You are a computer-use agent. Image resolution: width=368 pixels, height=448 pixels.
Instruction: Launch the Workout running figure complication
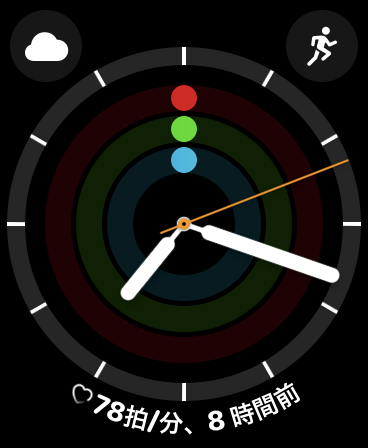coord(322,46)
